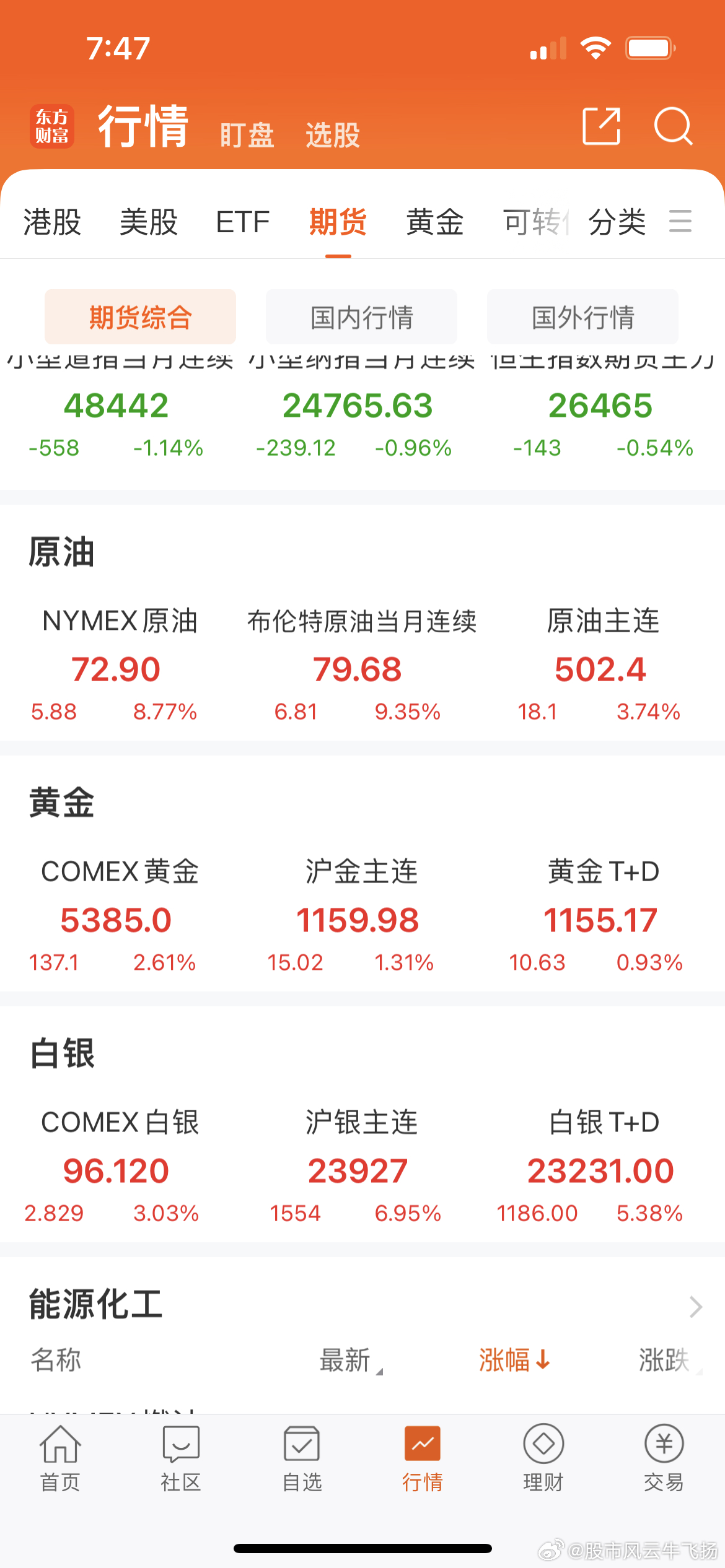The image size is (725, 1568).
Task: Open the 黄金 tab
Action: click(x=434, y=223)
